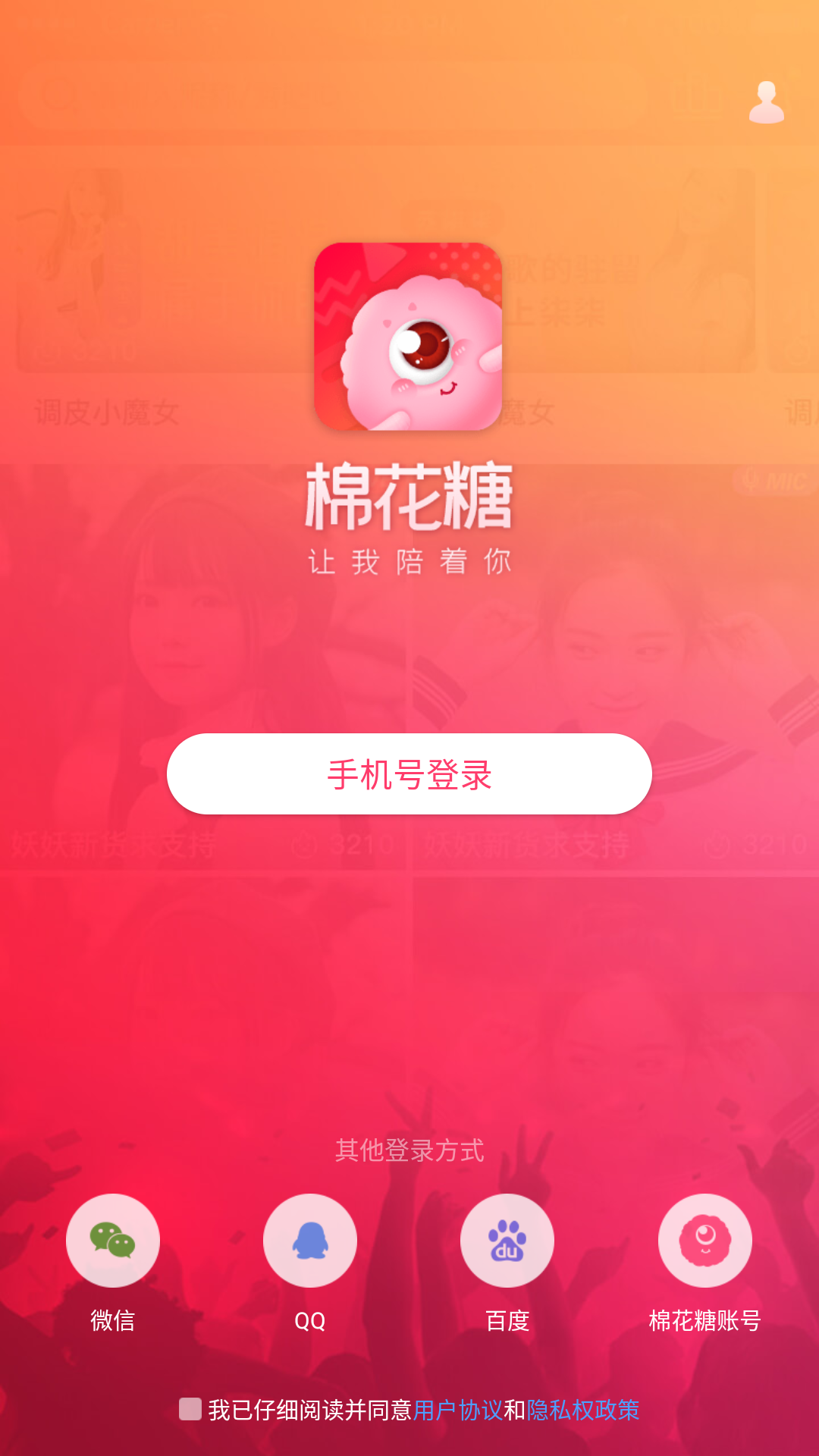Open the 隐私权政策 link
This screenshot has width=819, height=1456.
pos(582,1410)
